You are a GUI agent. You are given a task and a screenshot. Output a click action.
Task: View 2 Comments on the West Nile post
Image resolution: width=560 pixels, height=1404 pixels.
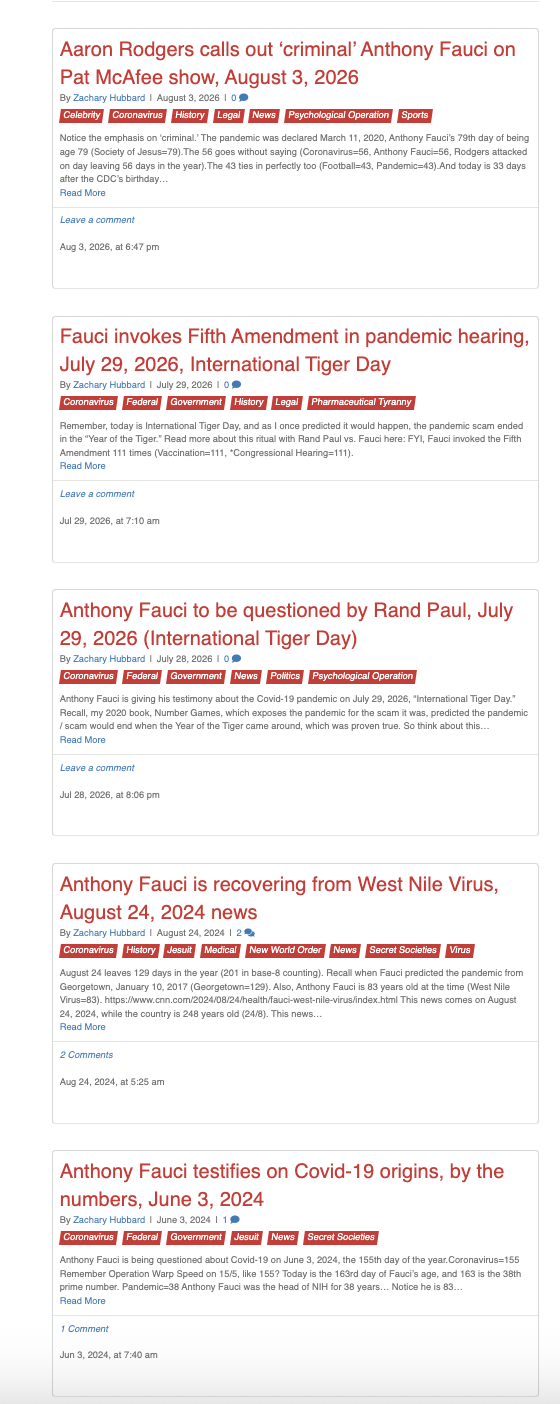pos(86,1055)
